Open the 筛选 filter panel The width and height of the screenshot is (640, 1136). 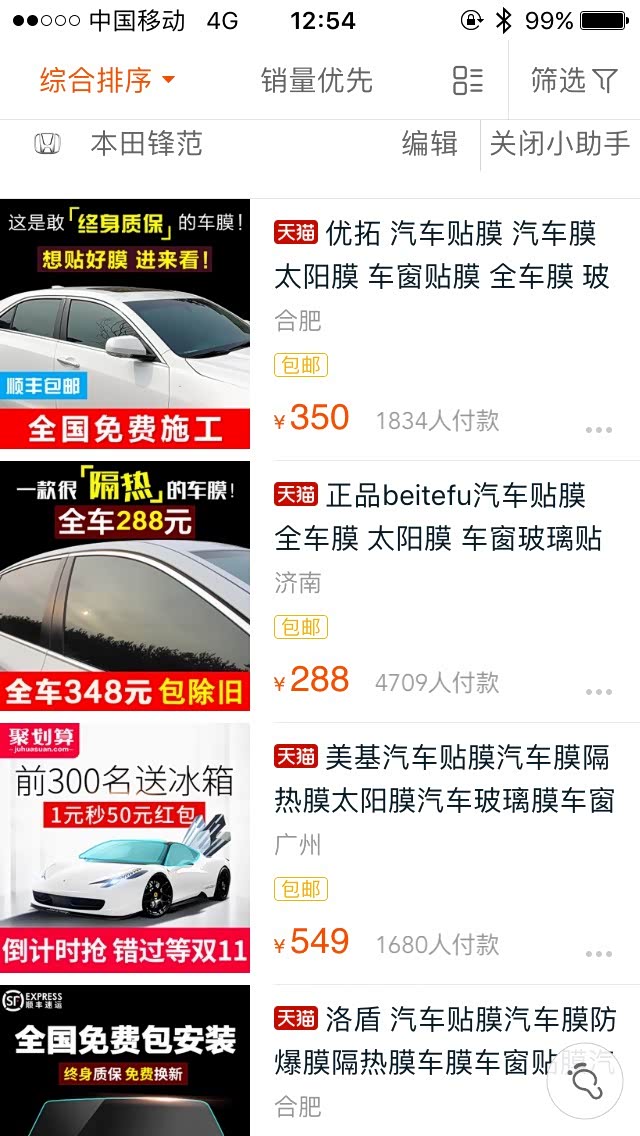click(x=574, y=81)
